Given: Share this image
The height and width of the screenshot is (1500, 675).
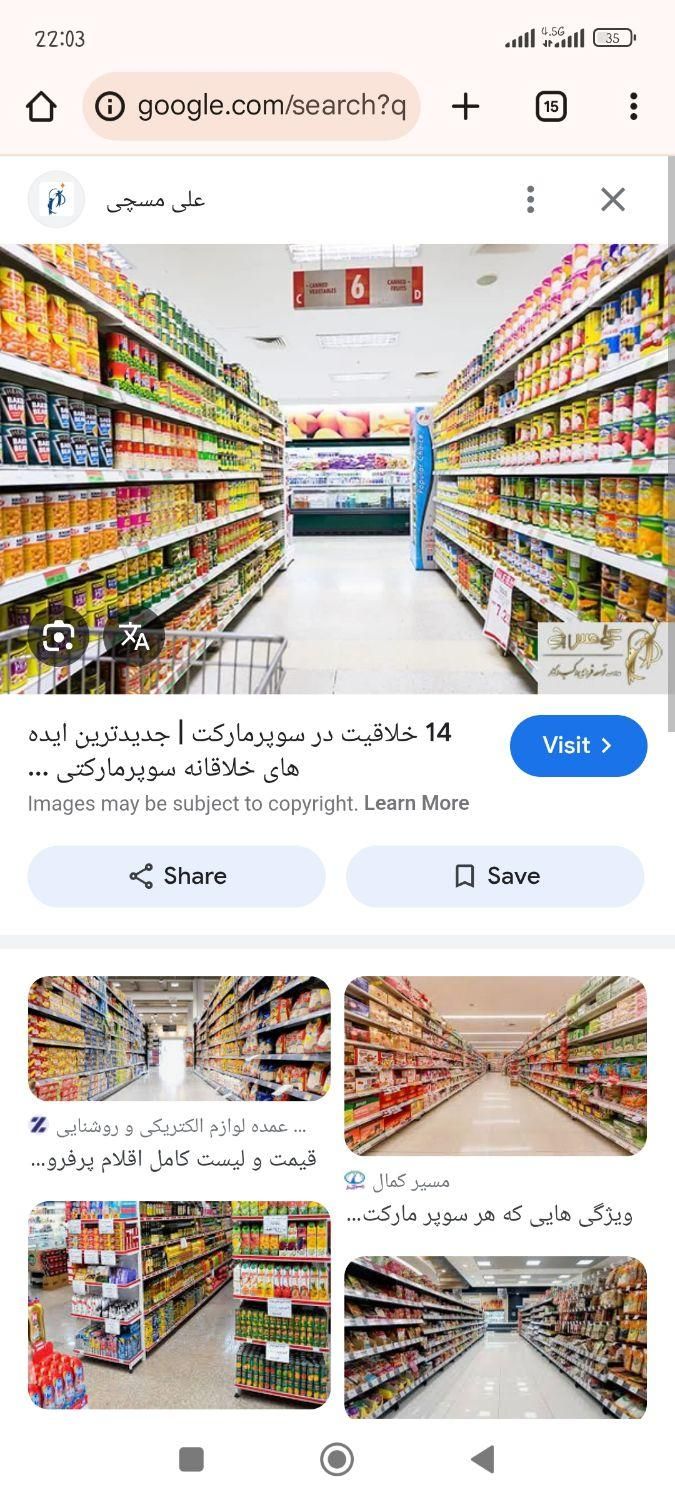Looking at the screenshot, I should 177,877.
